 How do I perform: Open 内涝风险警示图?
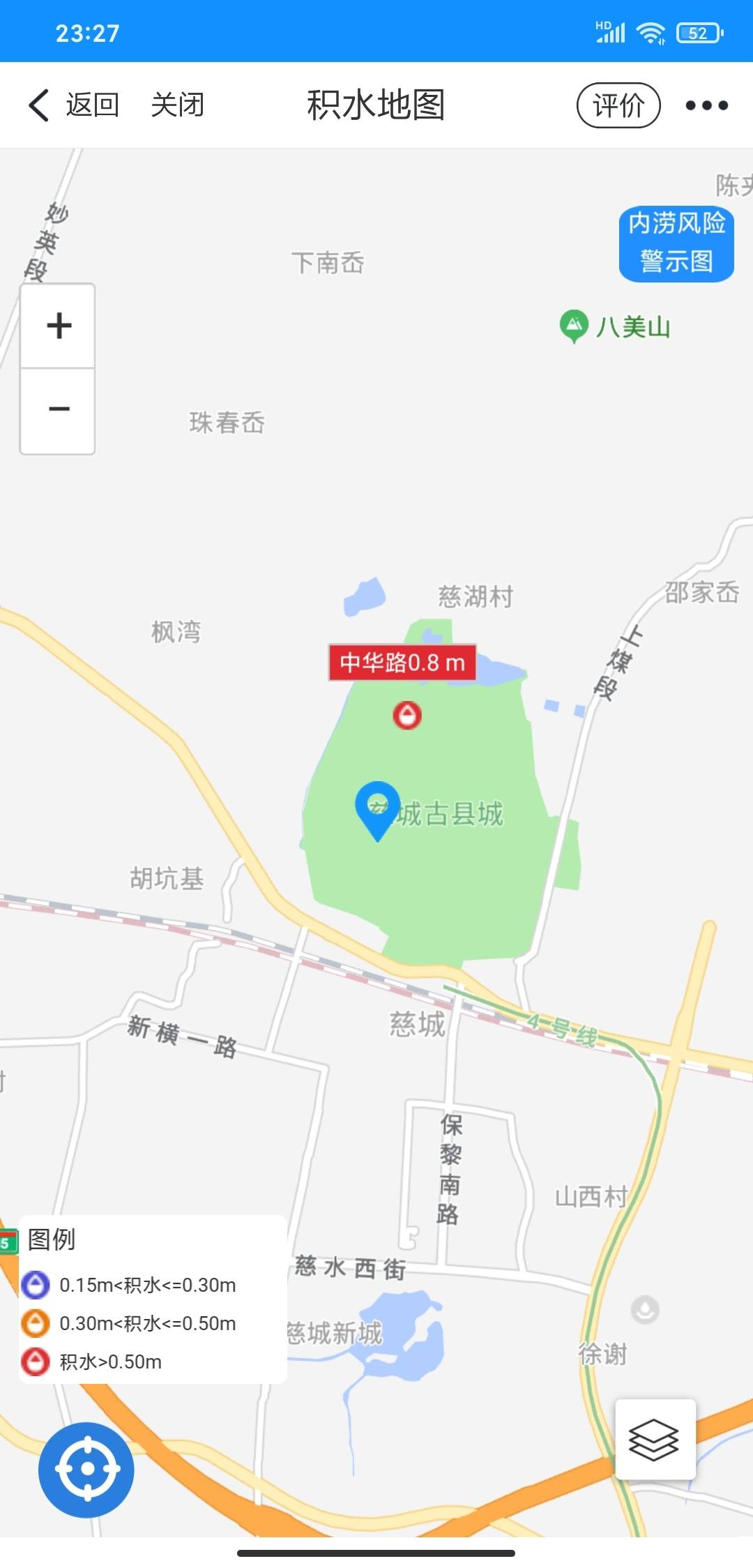click(x=676, y=243)
